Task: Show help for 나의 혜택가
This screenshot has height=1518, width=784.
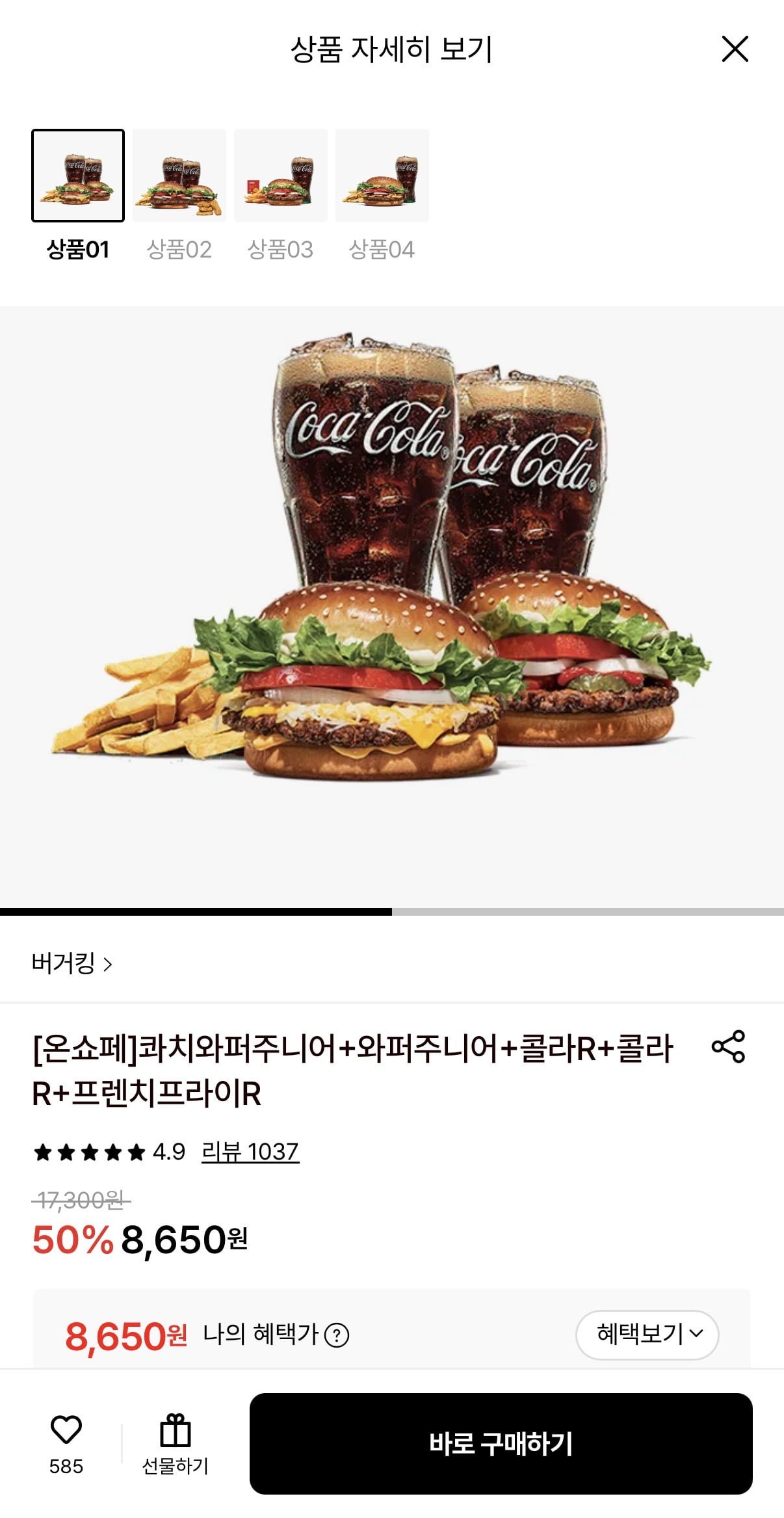Action: (337, 1335)
